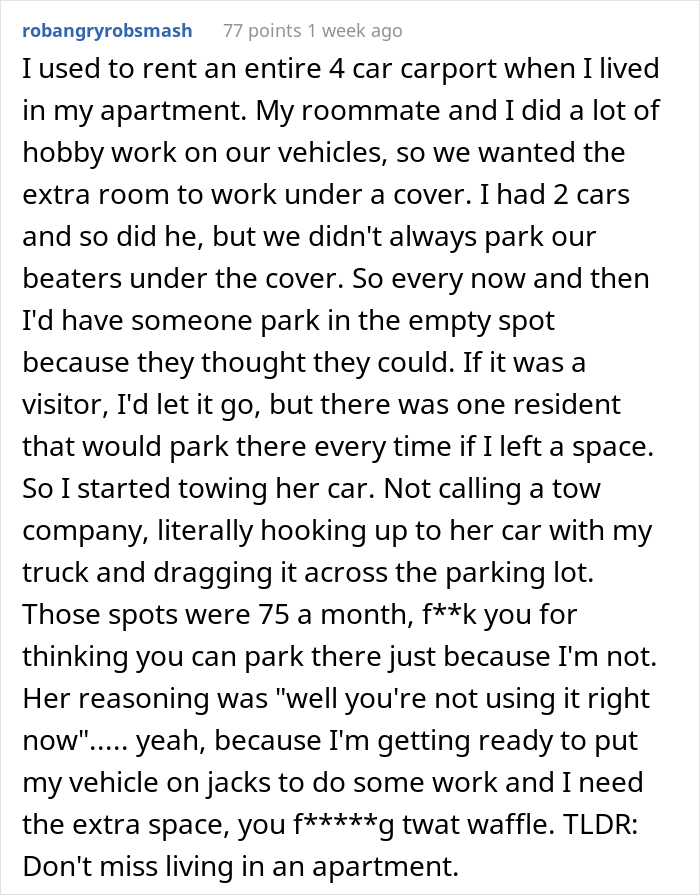Viewport: 700px width, 895px height.
Task: Open robangryrobsmash's user profile
Action: pos(108,31)
